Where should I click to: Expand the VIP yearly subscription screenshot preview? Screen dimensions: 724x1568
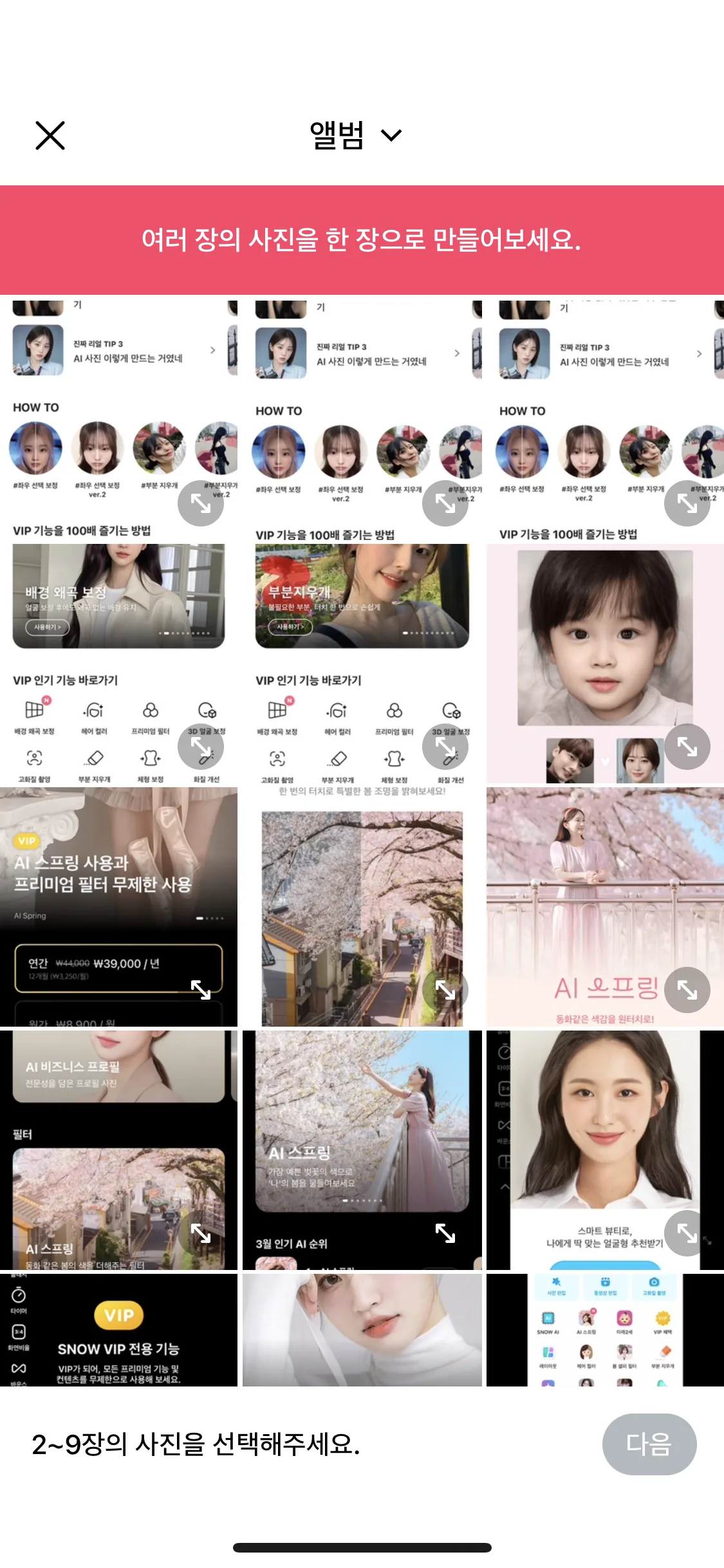pyautogui.click(x=201, y=990)
